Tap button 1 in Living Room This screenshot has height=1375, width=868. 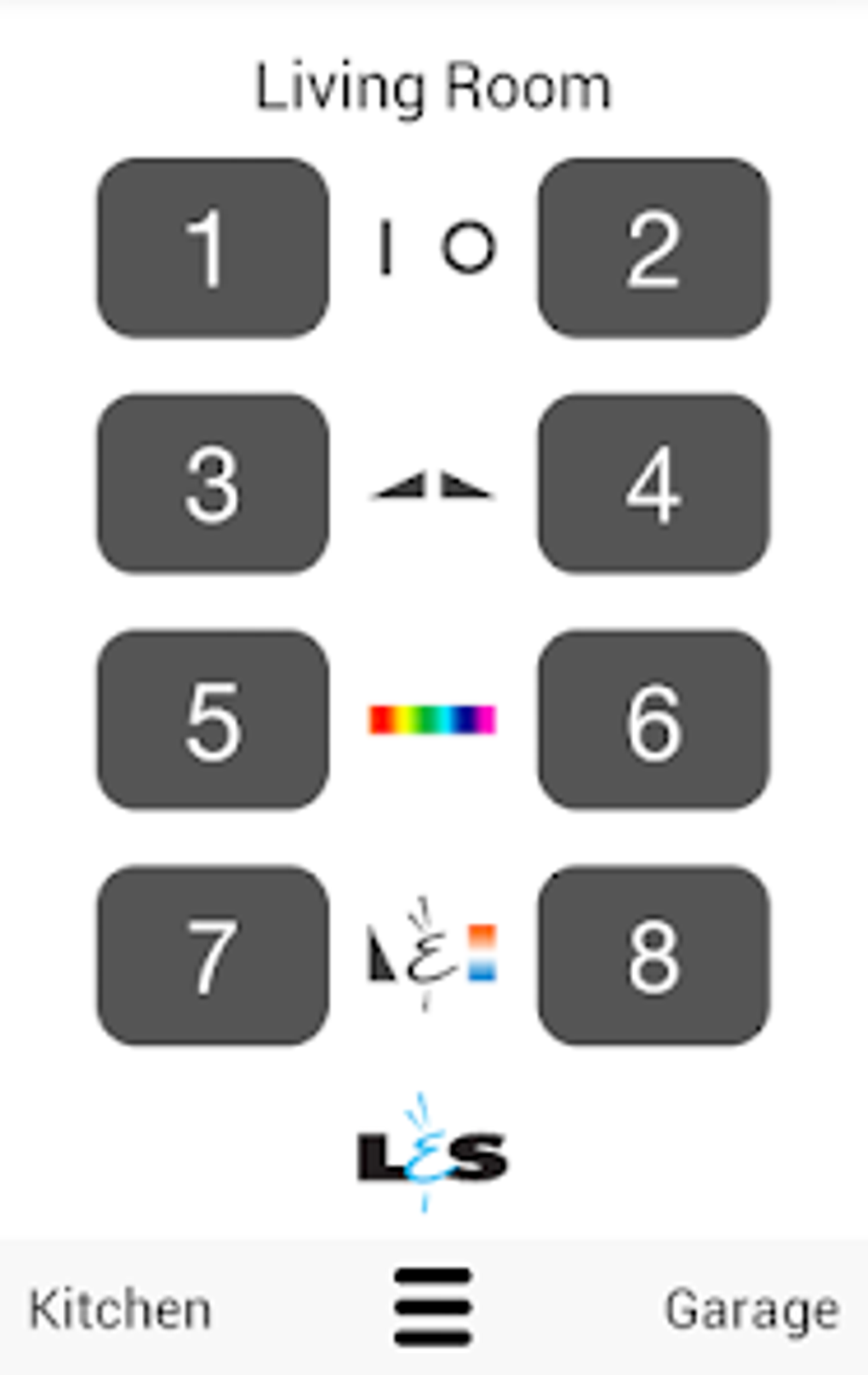[x=213, y=248]
